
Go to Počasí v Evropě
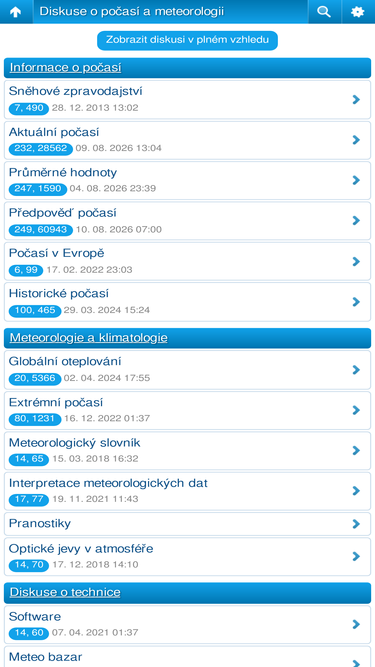(188, 261)
